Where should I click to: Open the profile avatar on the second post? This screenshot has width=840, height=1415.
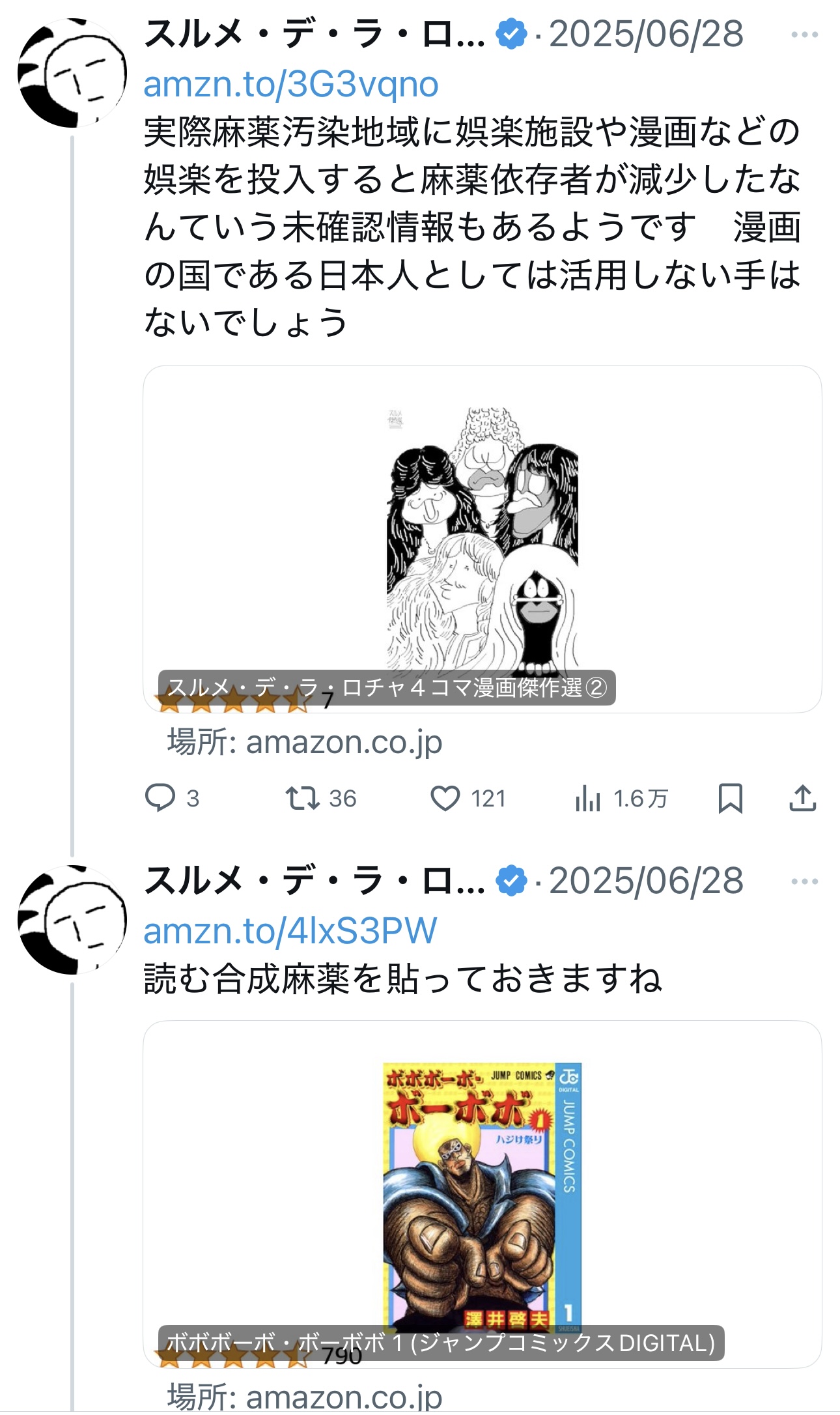pos(72,919)
